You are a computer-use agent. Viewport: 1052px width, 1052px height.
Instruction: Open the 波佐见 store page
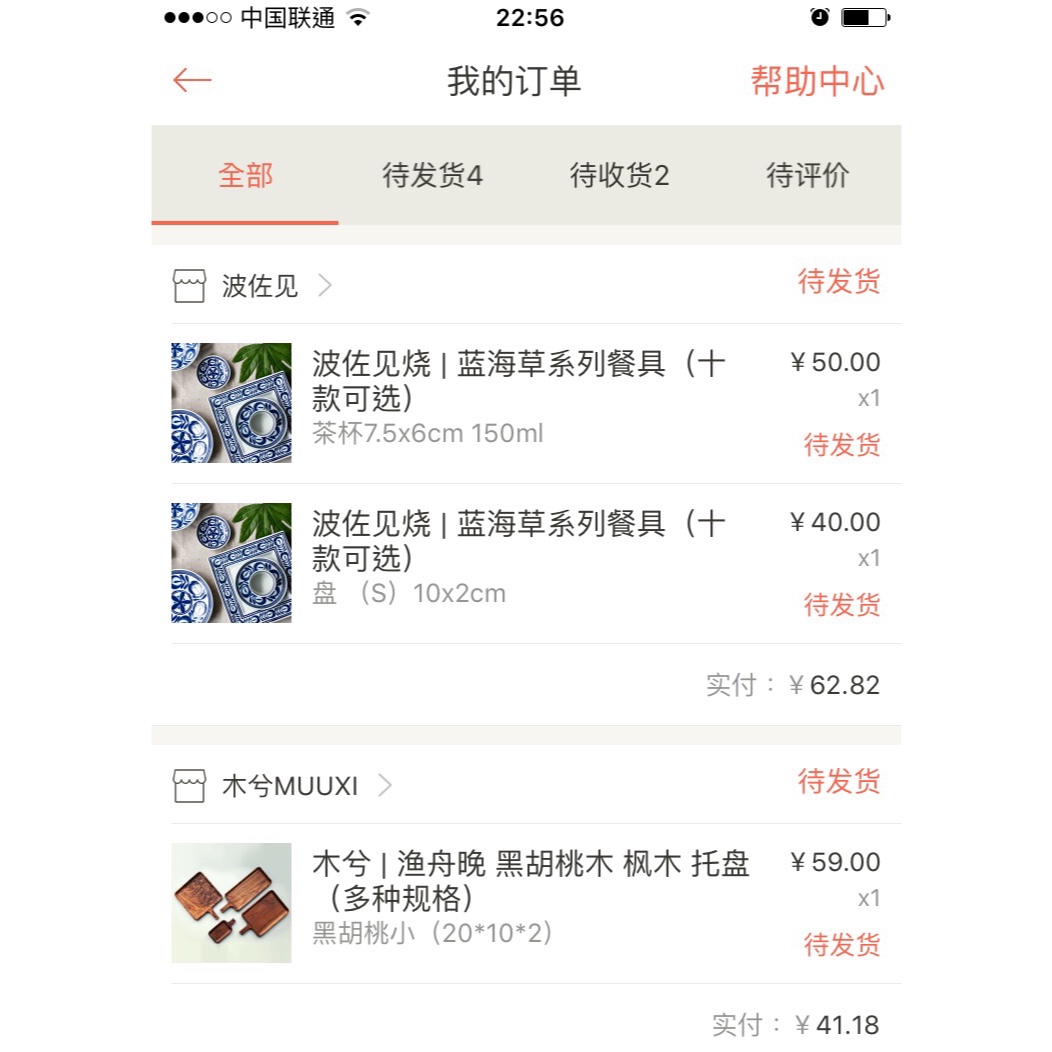pyautogui.click(x=259, y=286)
